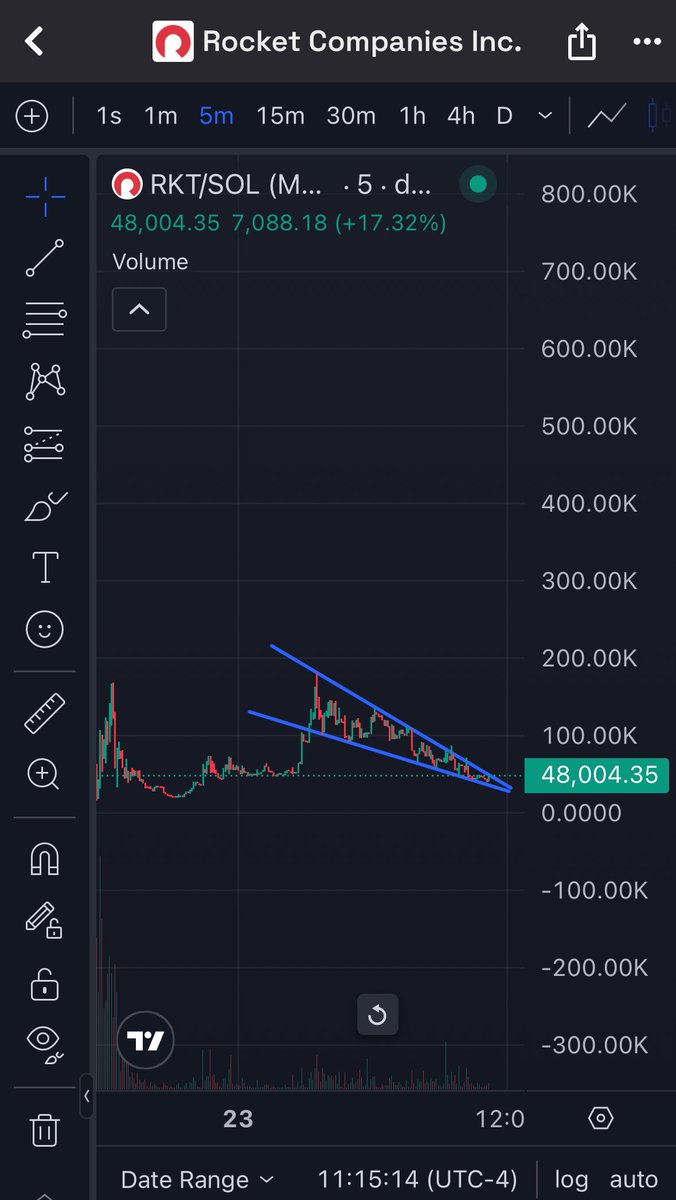Image resolution: width=676 pixels, height=1200 pixels.
Task: Select the 15m interval
Action: click(280, 116)
